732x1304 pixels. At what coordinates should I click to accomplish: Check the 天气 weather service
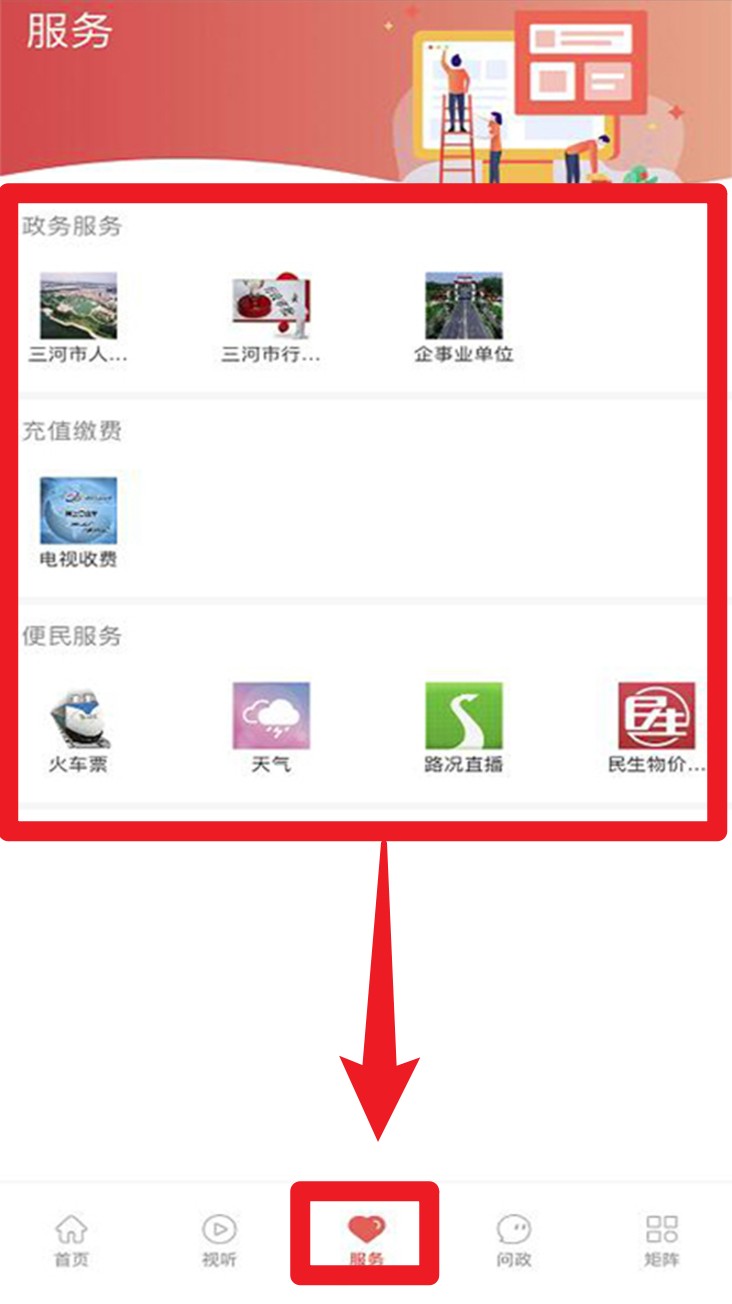[x=271, y=727]
